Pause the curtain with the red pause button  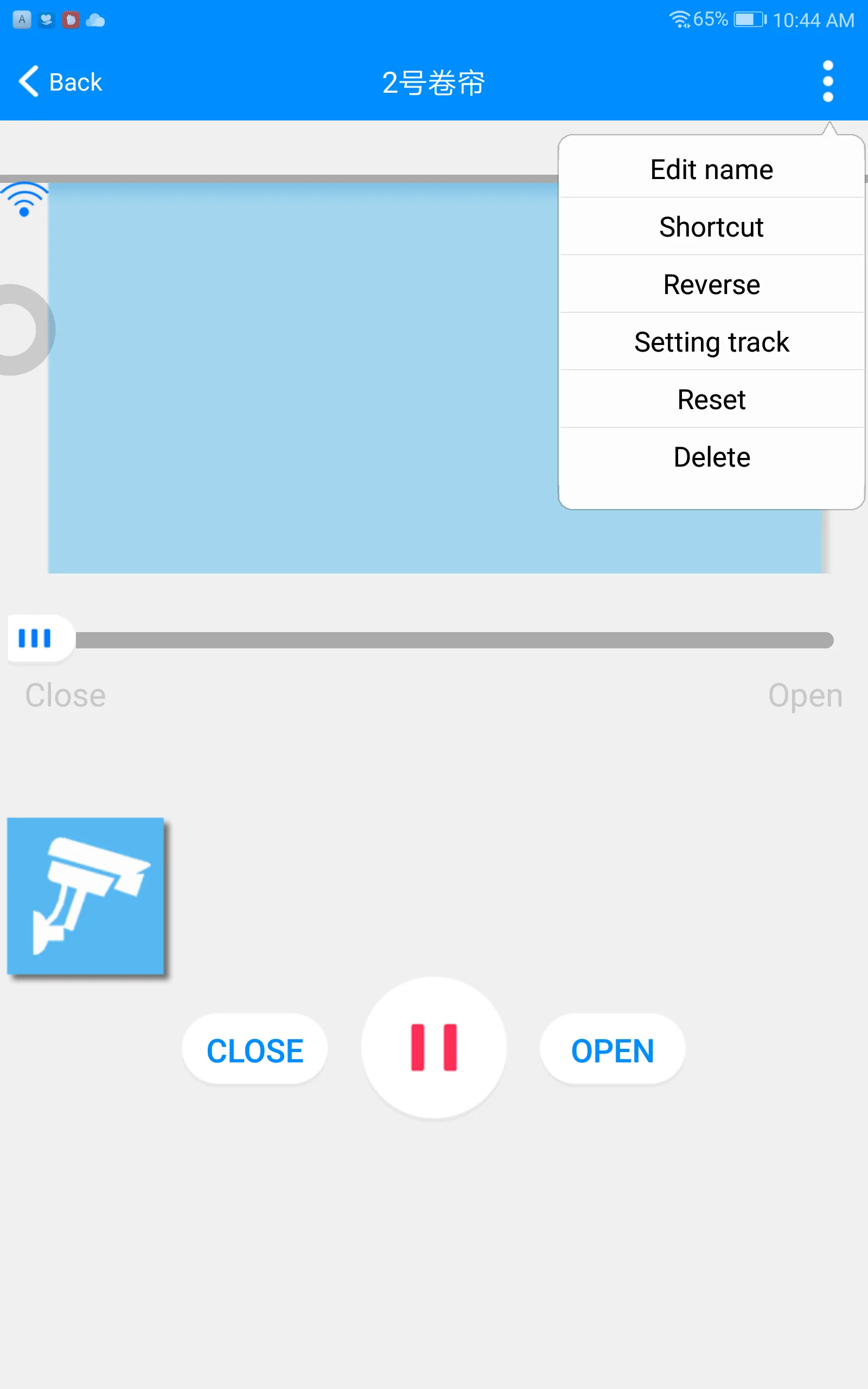434,1048
